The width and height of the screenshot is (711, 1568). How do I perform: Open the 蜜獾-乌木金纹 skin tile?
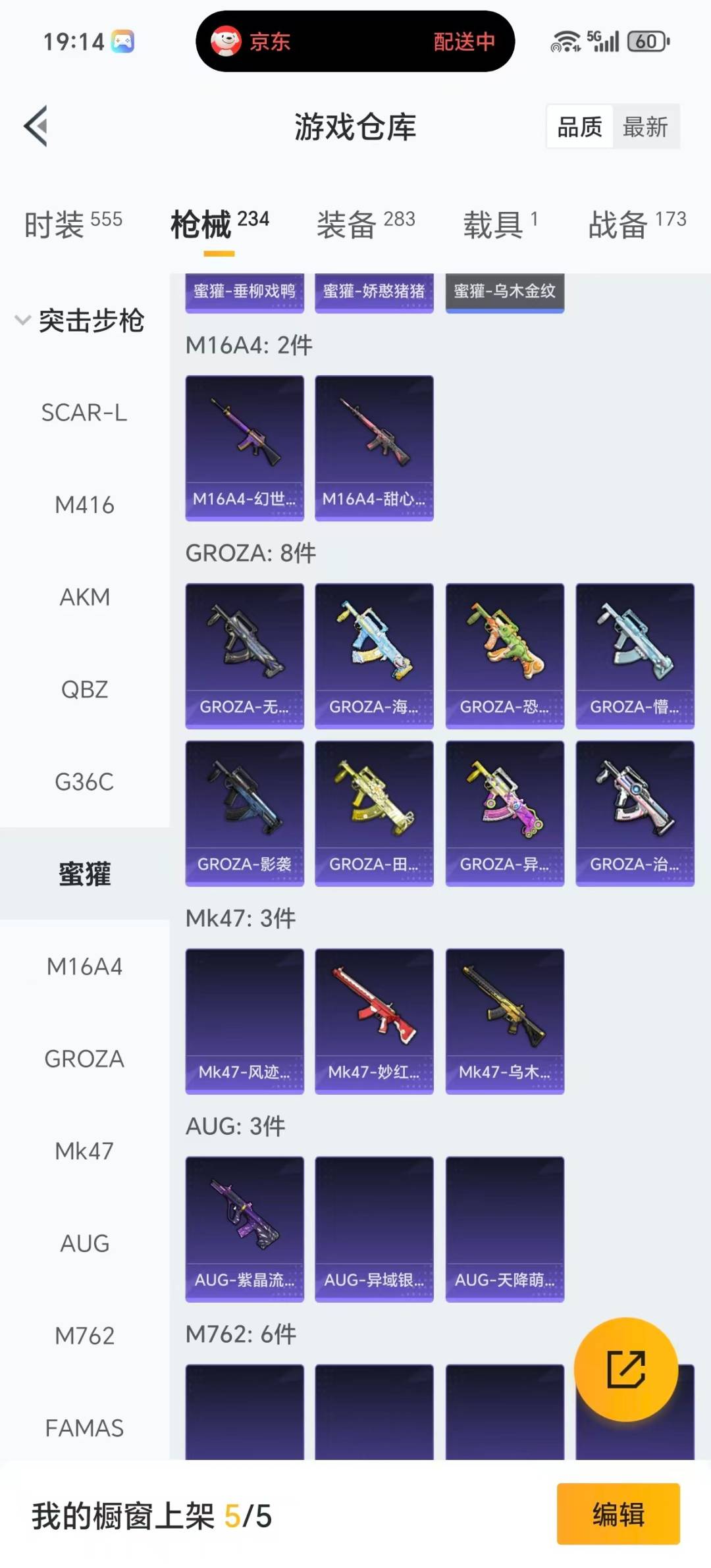point(504,292)
